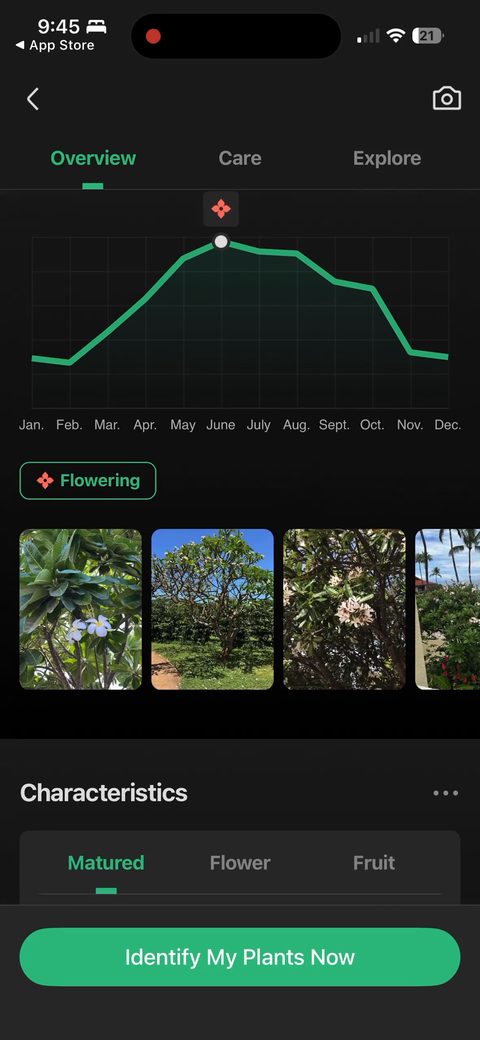
Task: Open the Characteristics three-dot menu
Action: pyautogui.click(x=446, y=793)
